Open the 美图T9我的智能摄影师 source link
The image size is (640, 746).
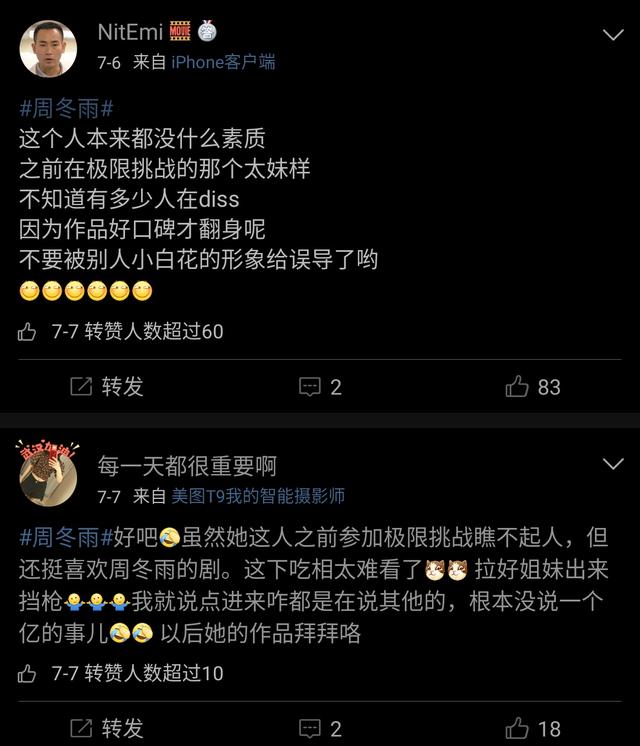tap(257, 496)
